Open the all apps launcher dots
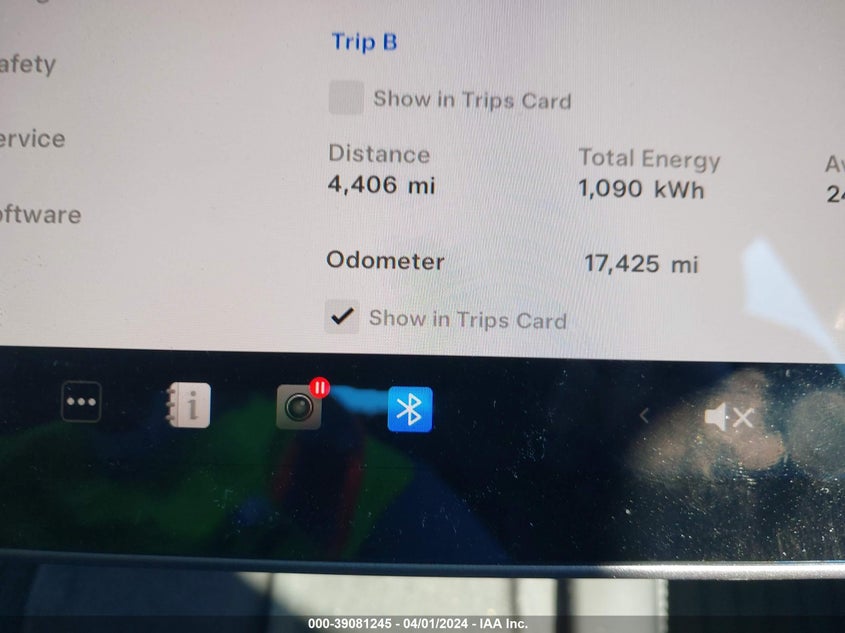845x633 pixels. 81,403
